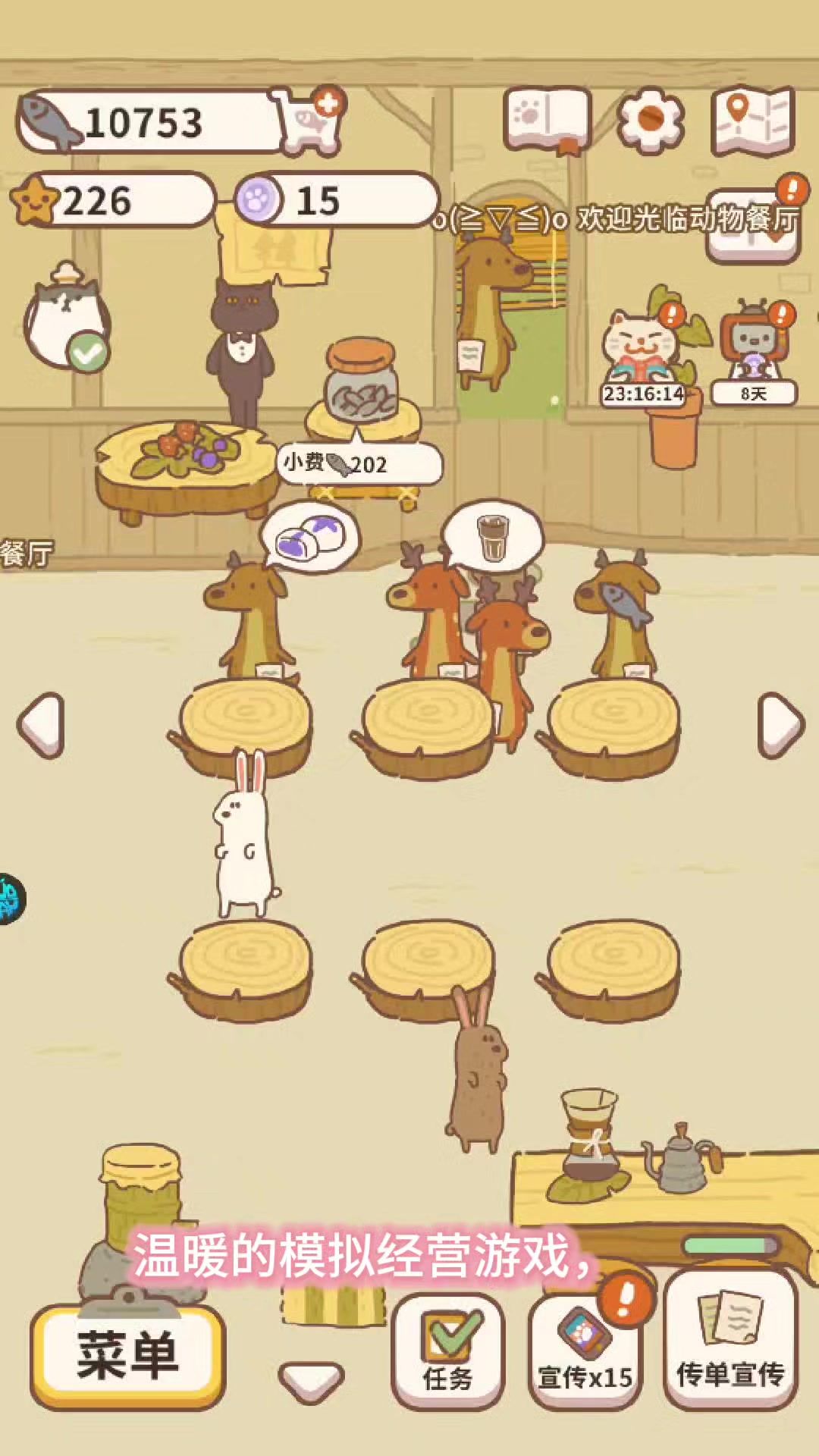Open the 菜单 menu button
This screenshot has height=1456, width=819.
pos(127,1355)
